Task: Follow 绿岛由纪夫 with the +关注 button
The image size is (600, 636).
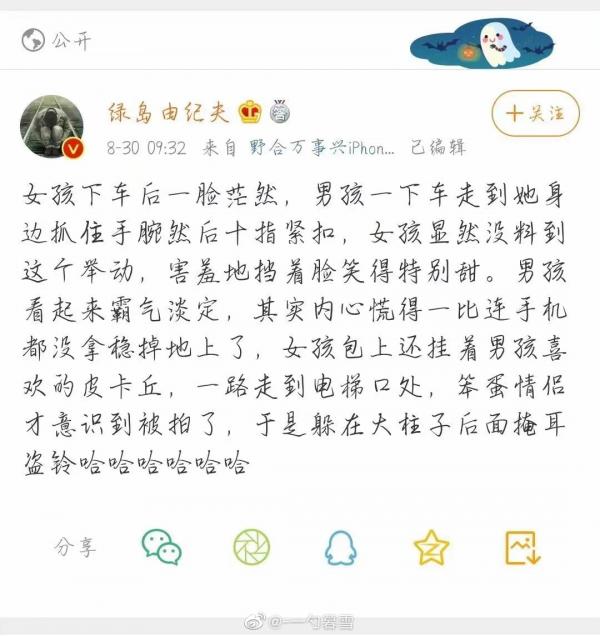Action: click(x=536, y=113)
